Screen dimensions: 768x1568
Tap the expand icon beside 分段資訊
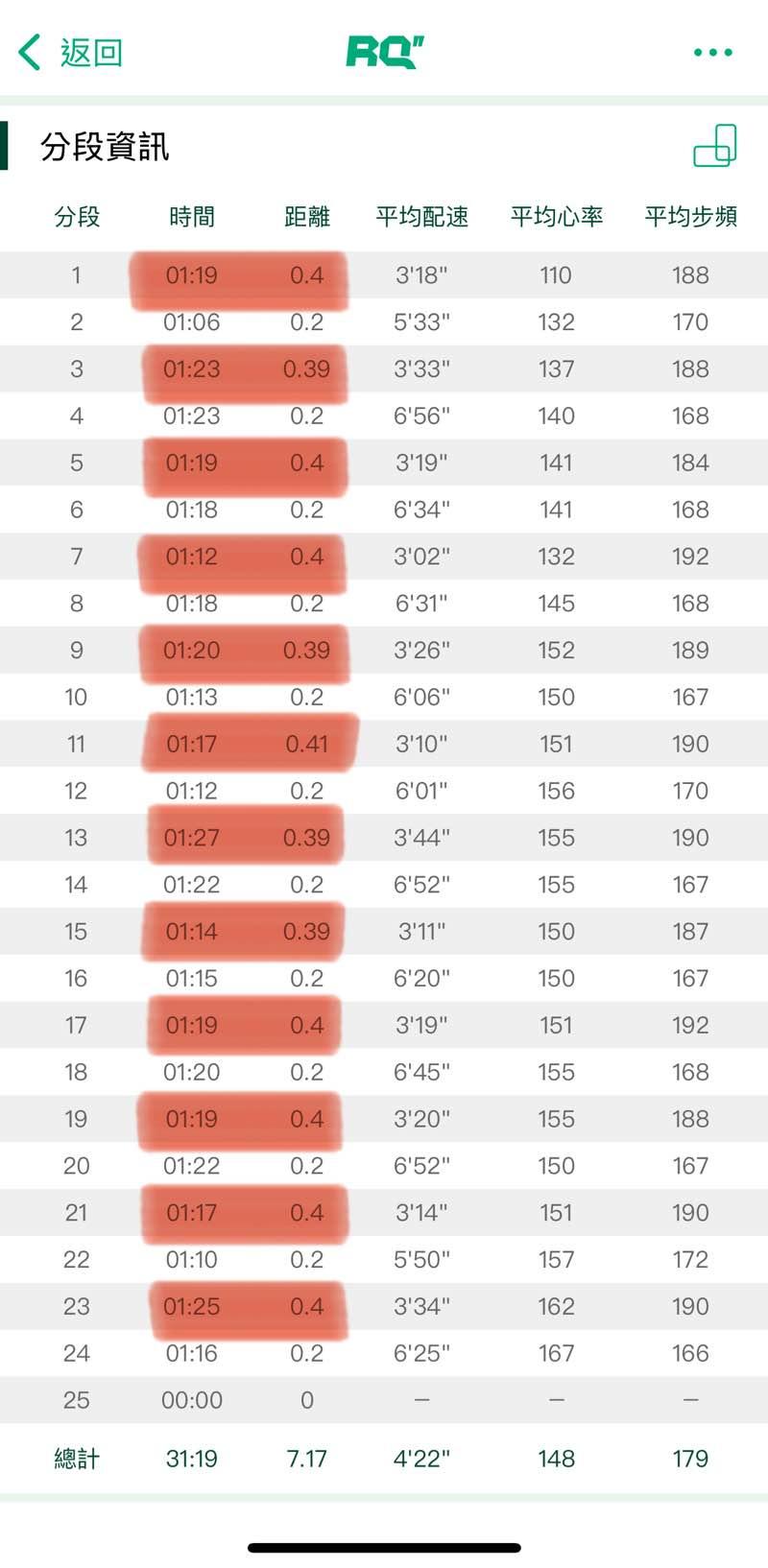tap(715, 146)
